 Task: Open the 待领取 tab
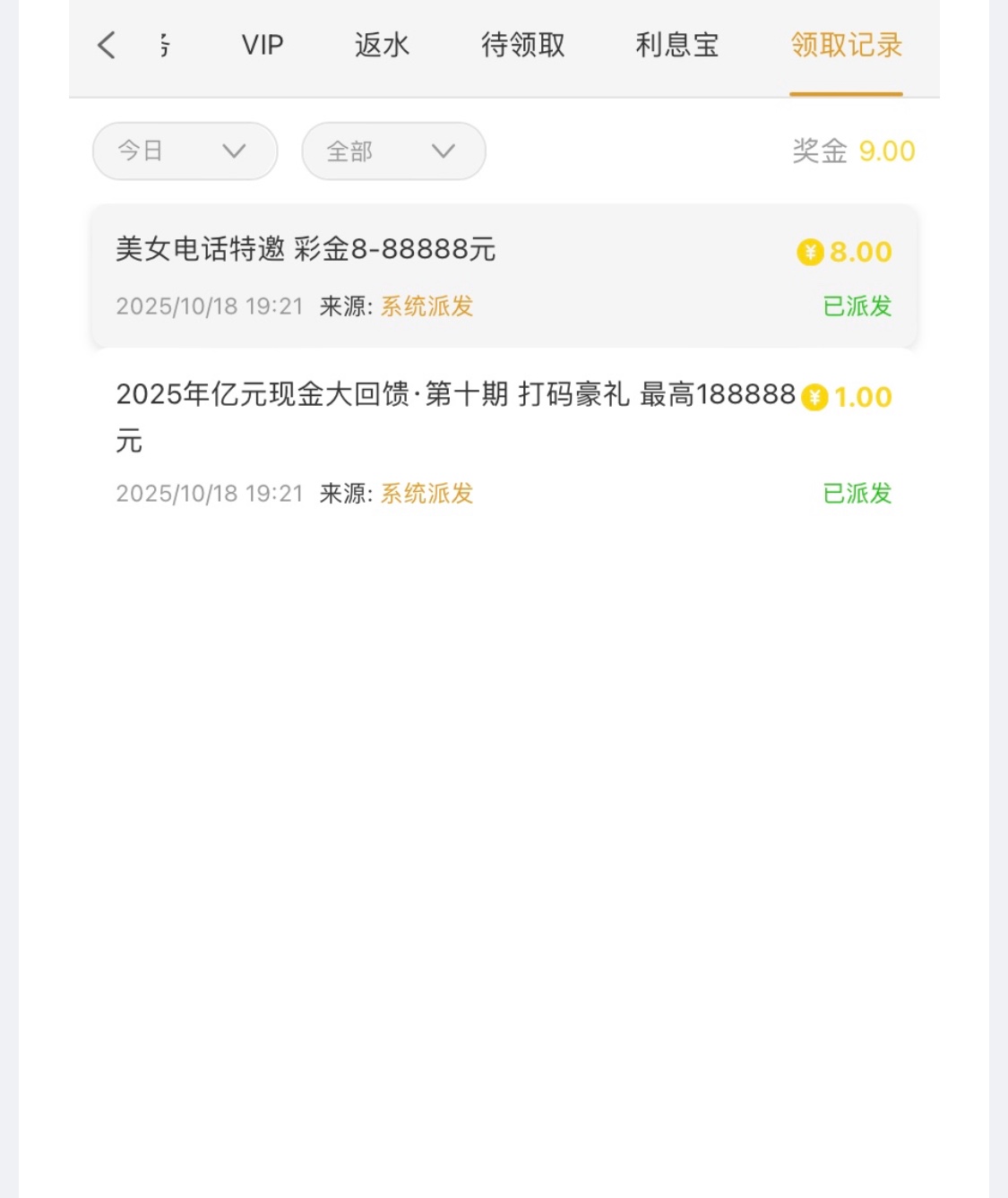click(522, 45)
